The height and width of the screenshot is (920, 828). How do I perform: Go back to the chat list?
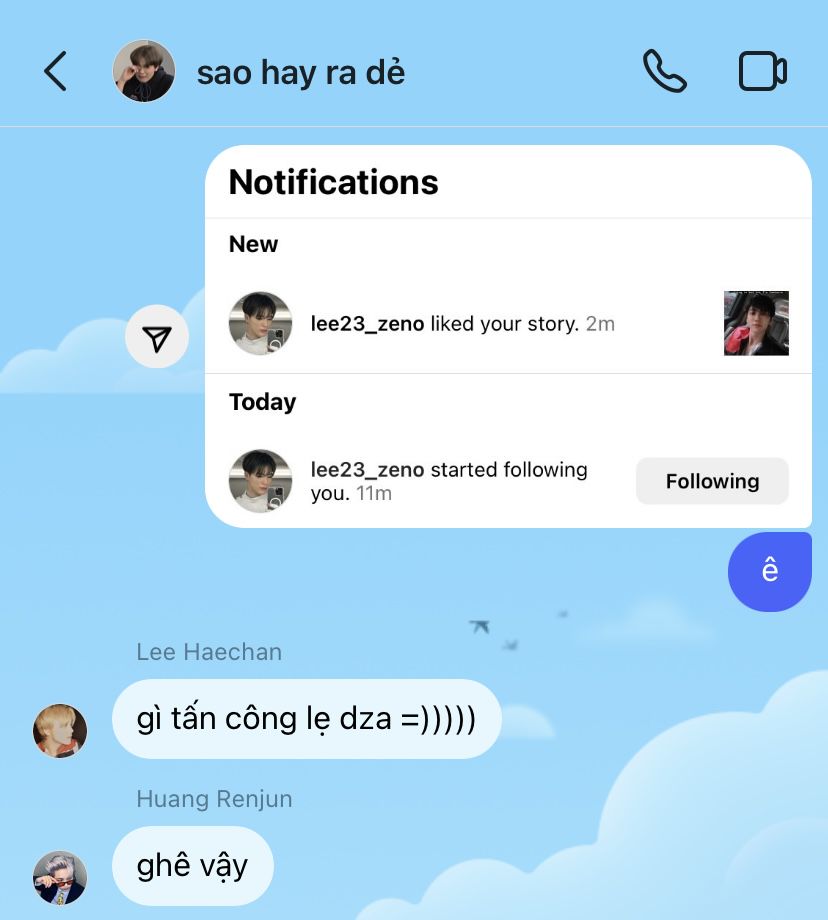click(x=56, y=72)
